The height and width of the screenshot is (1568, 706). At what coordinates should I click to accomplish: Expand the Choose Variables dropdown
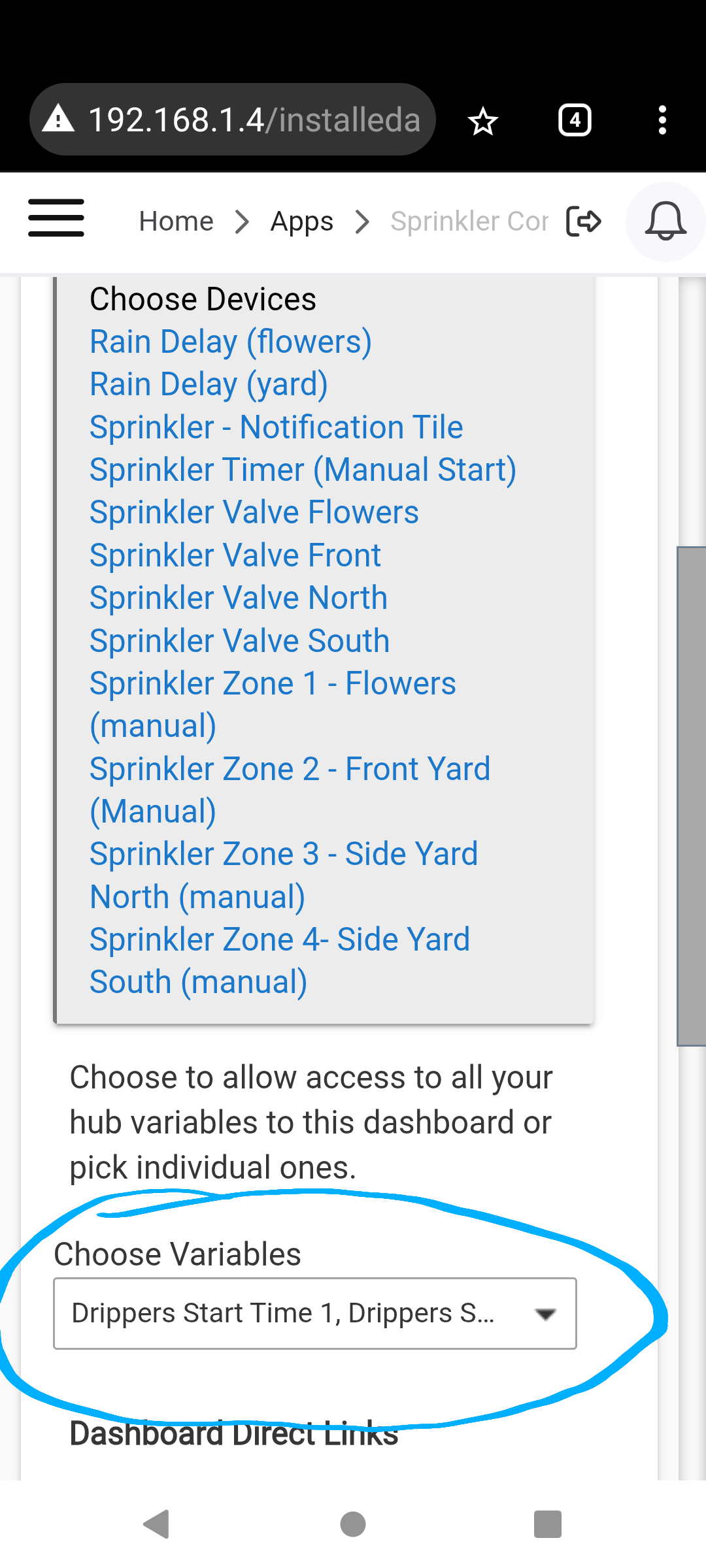pos(315,1313)
